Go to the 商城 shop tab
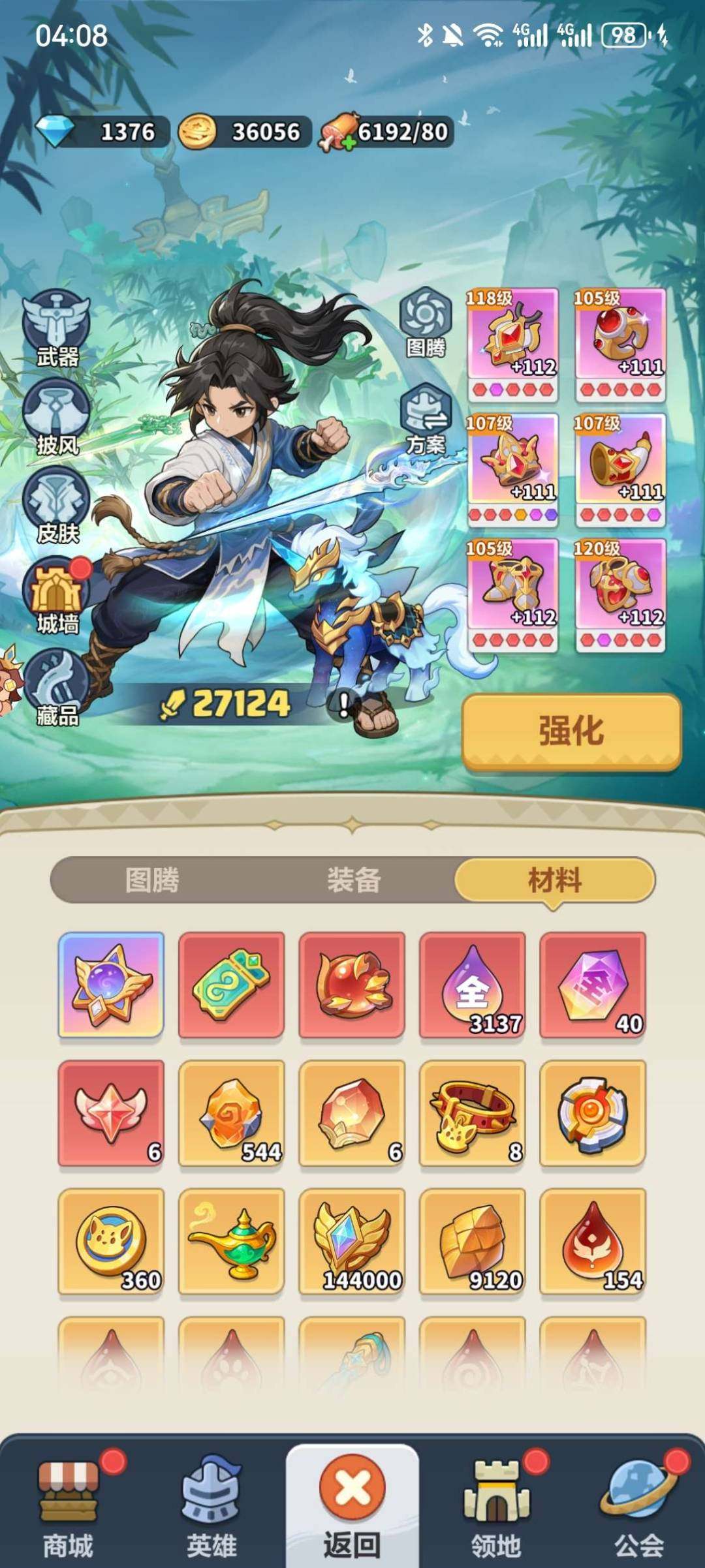This screenshot has width=705, height=1568. pos(69,1506)
